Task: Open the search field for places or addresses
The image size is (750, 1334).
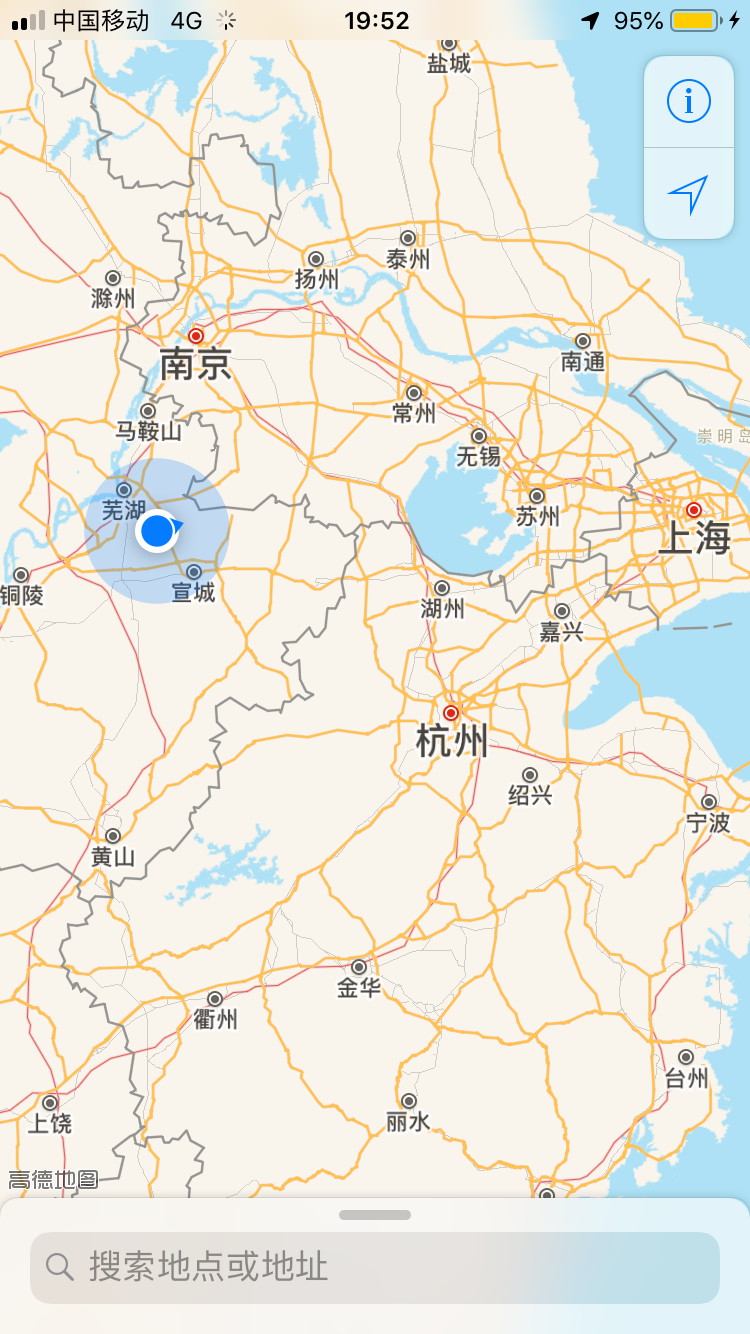Action: (x=375, y=1267)
